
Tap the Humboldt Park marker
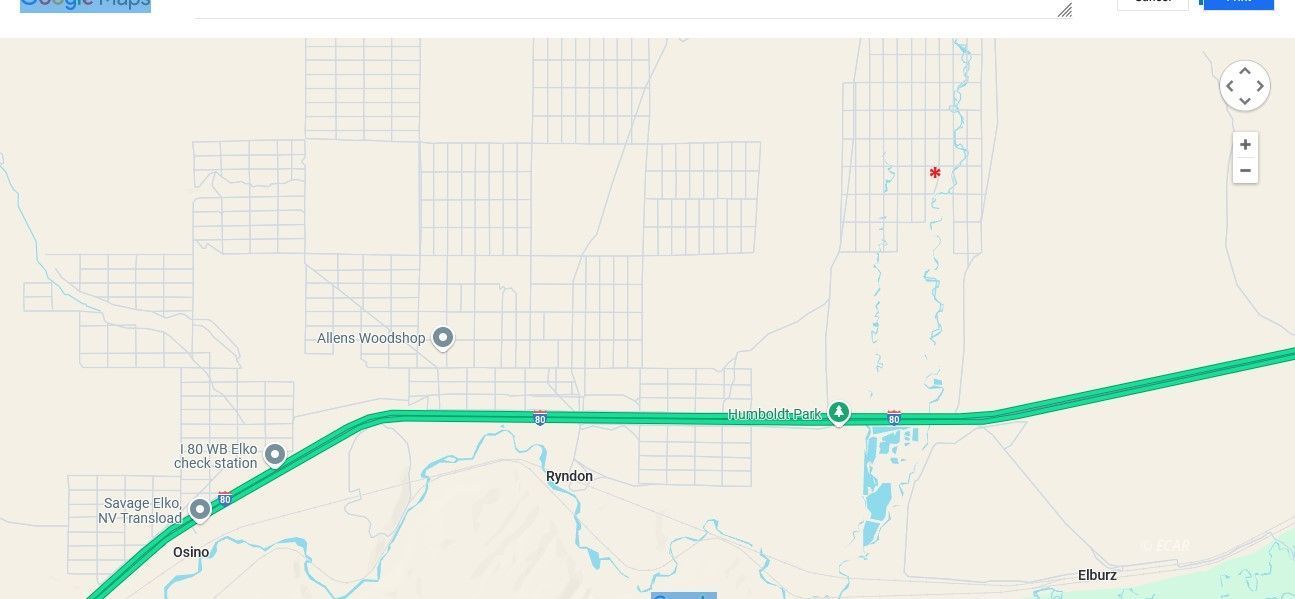click(839, 412)
